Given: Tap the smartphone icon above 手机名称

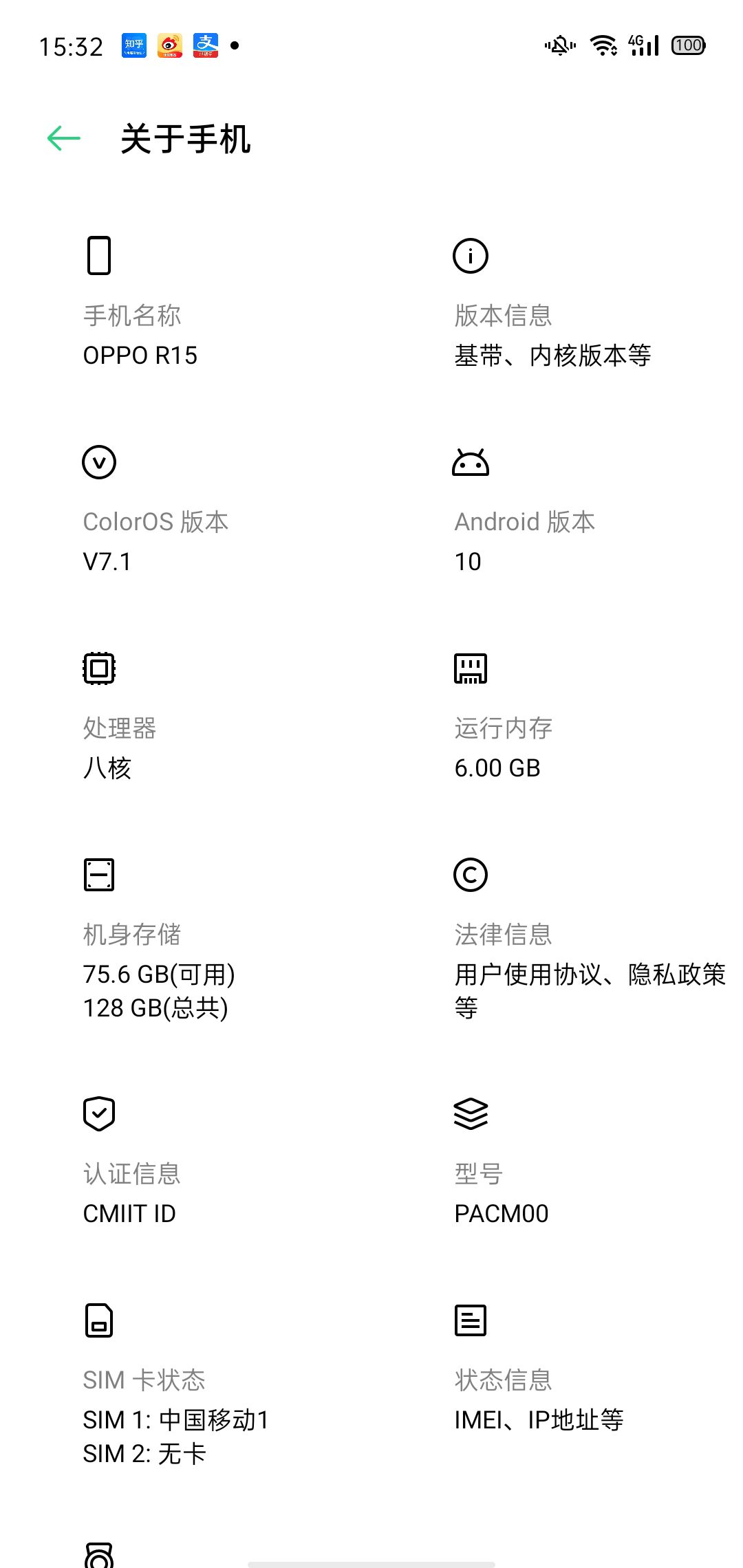Looking at the screenshot, I should click(98, 254).
